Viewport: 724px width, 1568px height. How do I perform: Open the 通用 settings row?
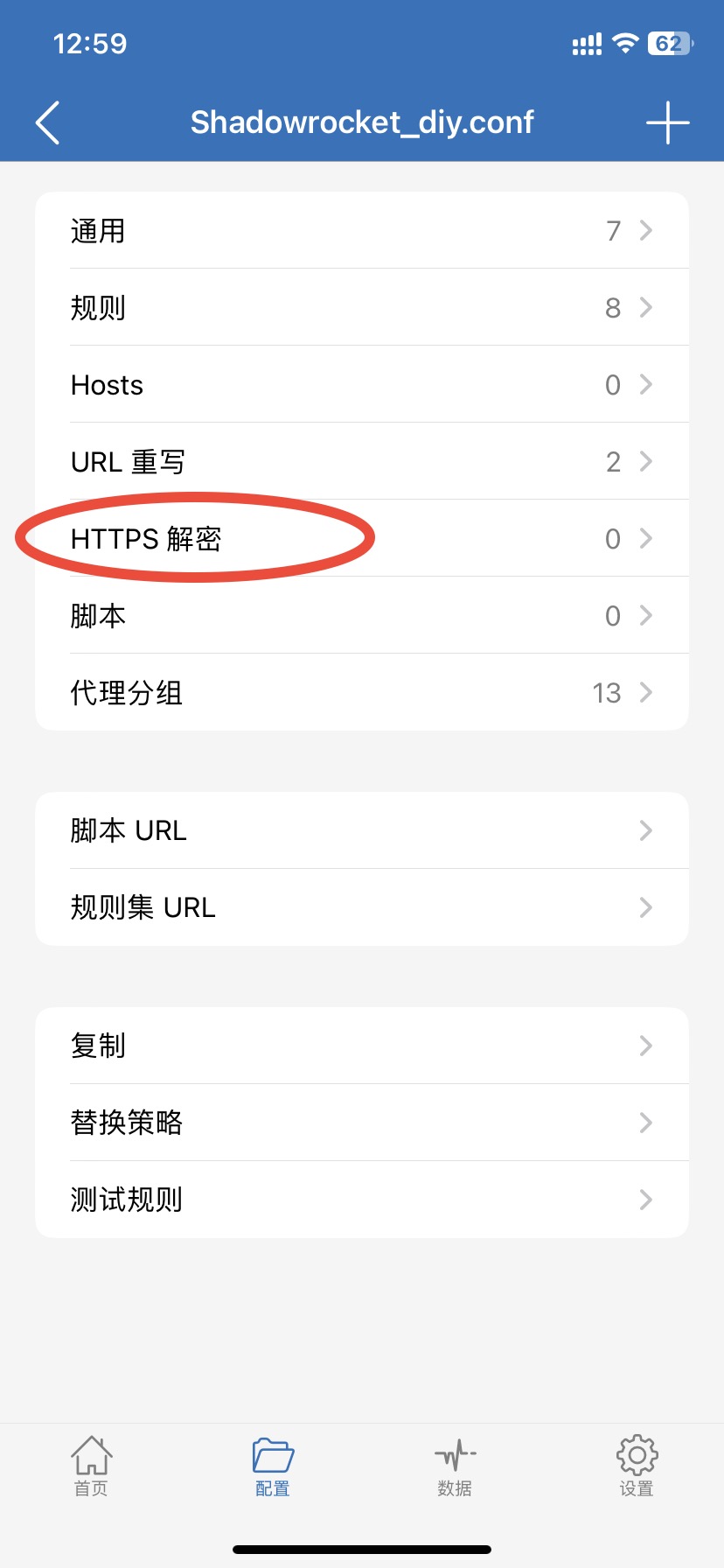point(362,231)
